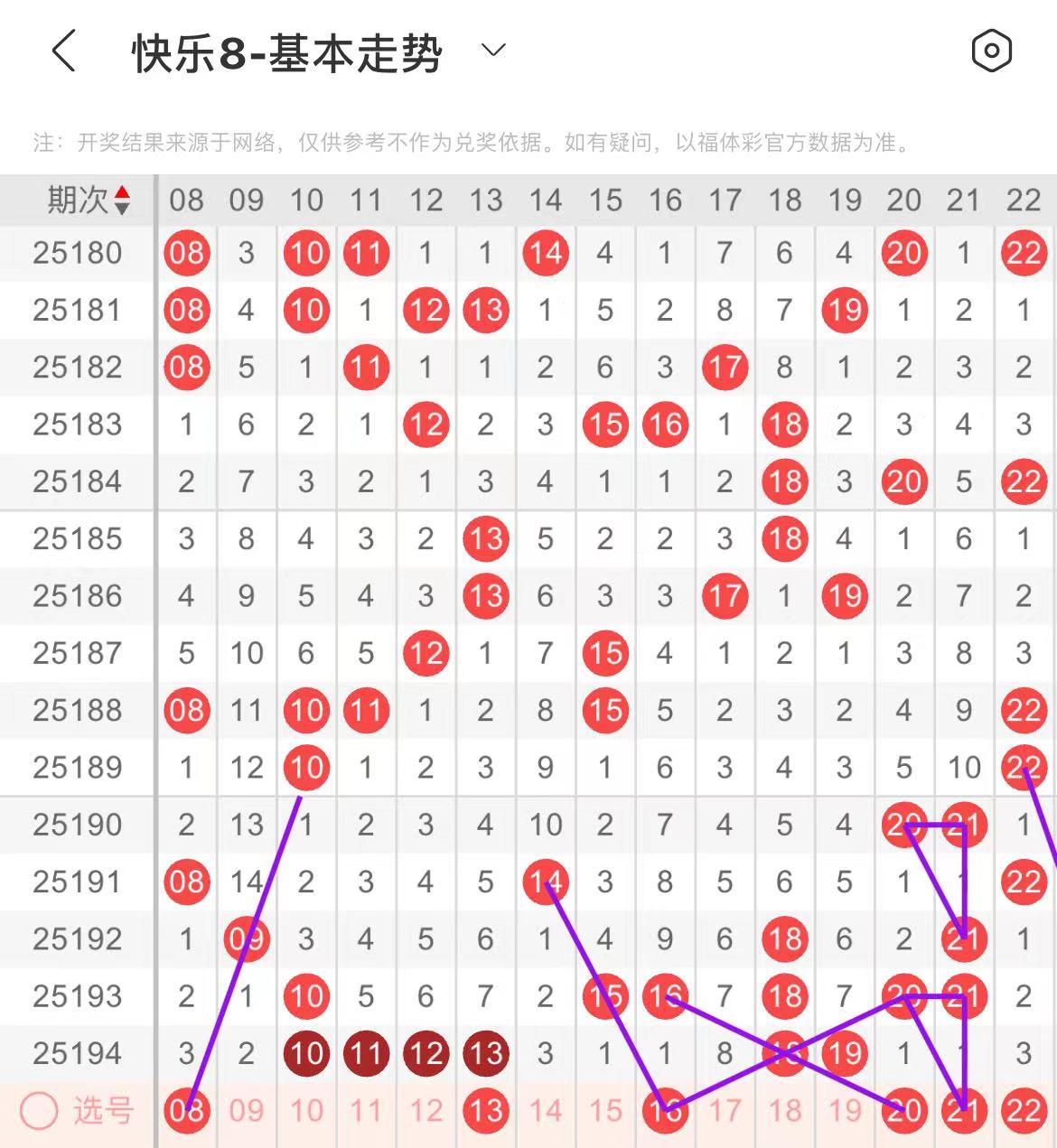This screenshot has width=1057, height=1148.
Task: Tap number 14 in the 选号 row
Action: click(x=545, y=1110)
